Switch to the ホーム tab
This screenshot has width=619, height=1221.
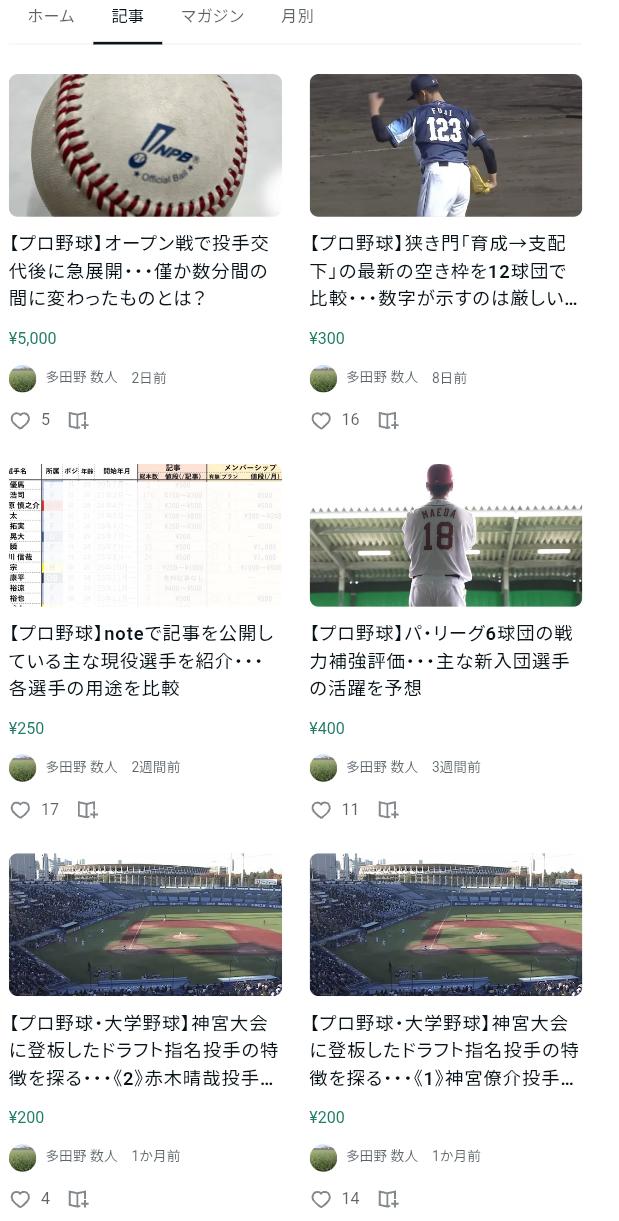50,17
